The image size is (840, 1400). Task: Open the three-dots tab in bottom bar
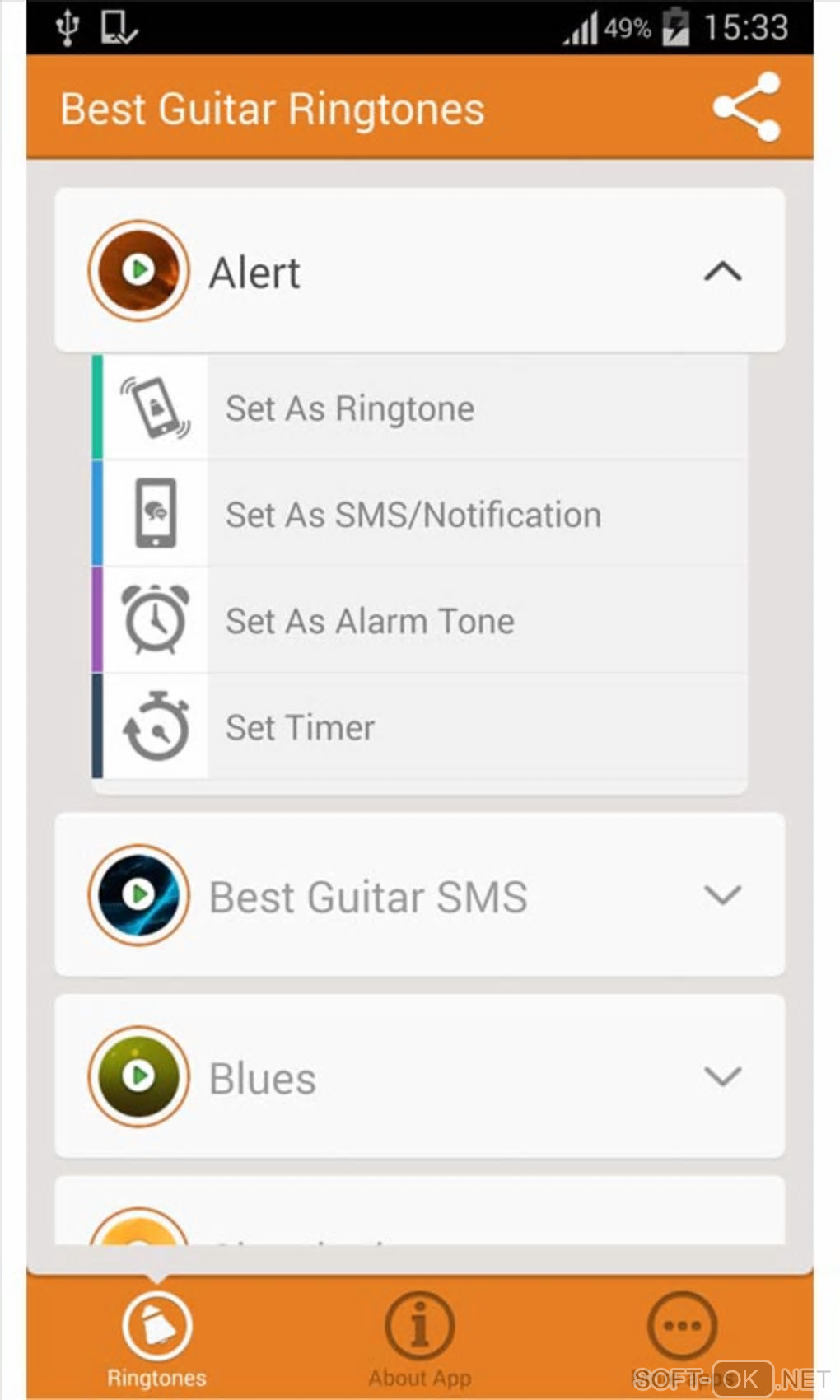(682, 1328)
